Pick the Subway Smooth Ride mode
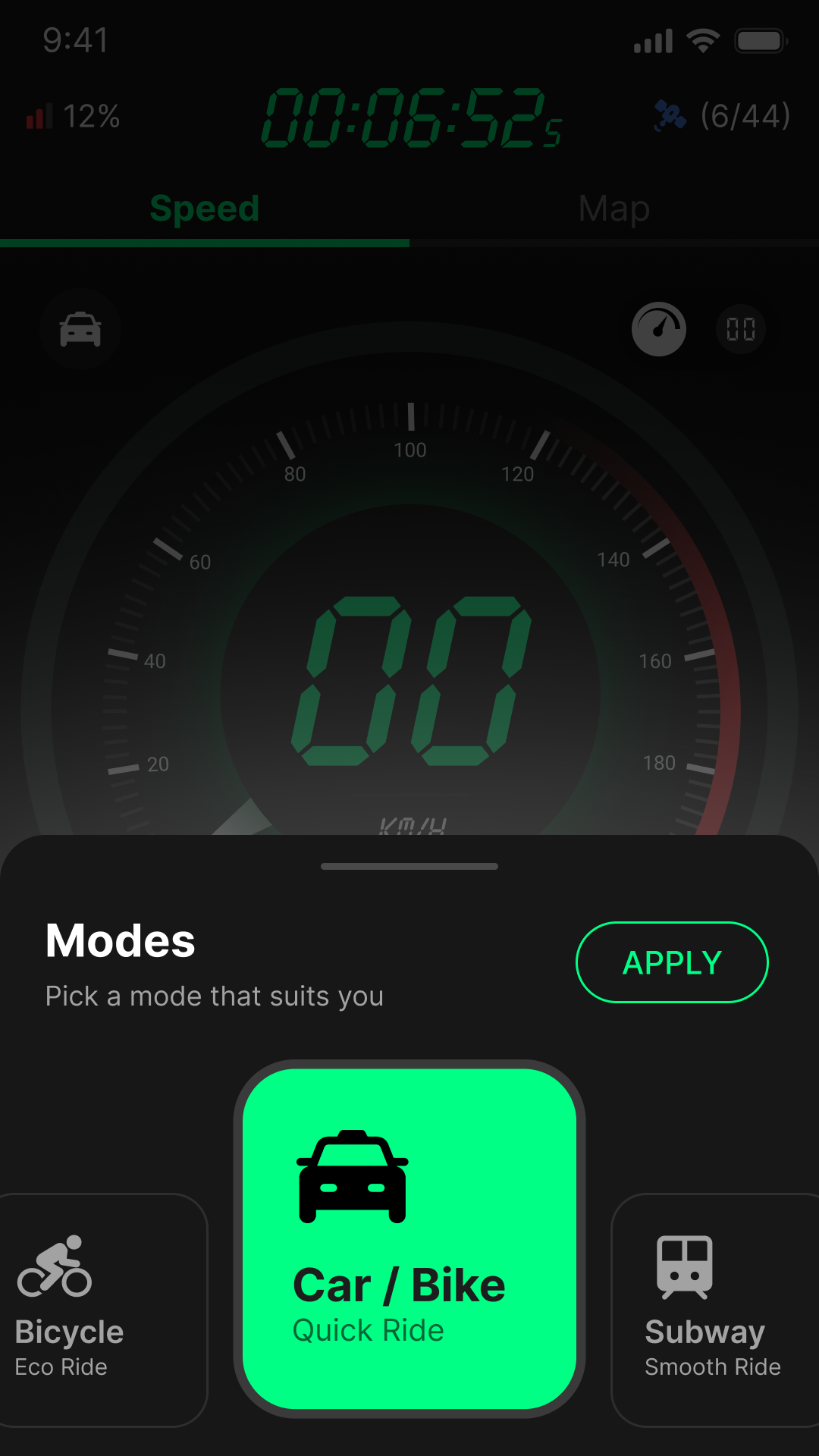819x1456 pixels. click(x=714, y=1310)
